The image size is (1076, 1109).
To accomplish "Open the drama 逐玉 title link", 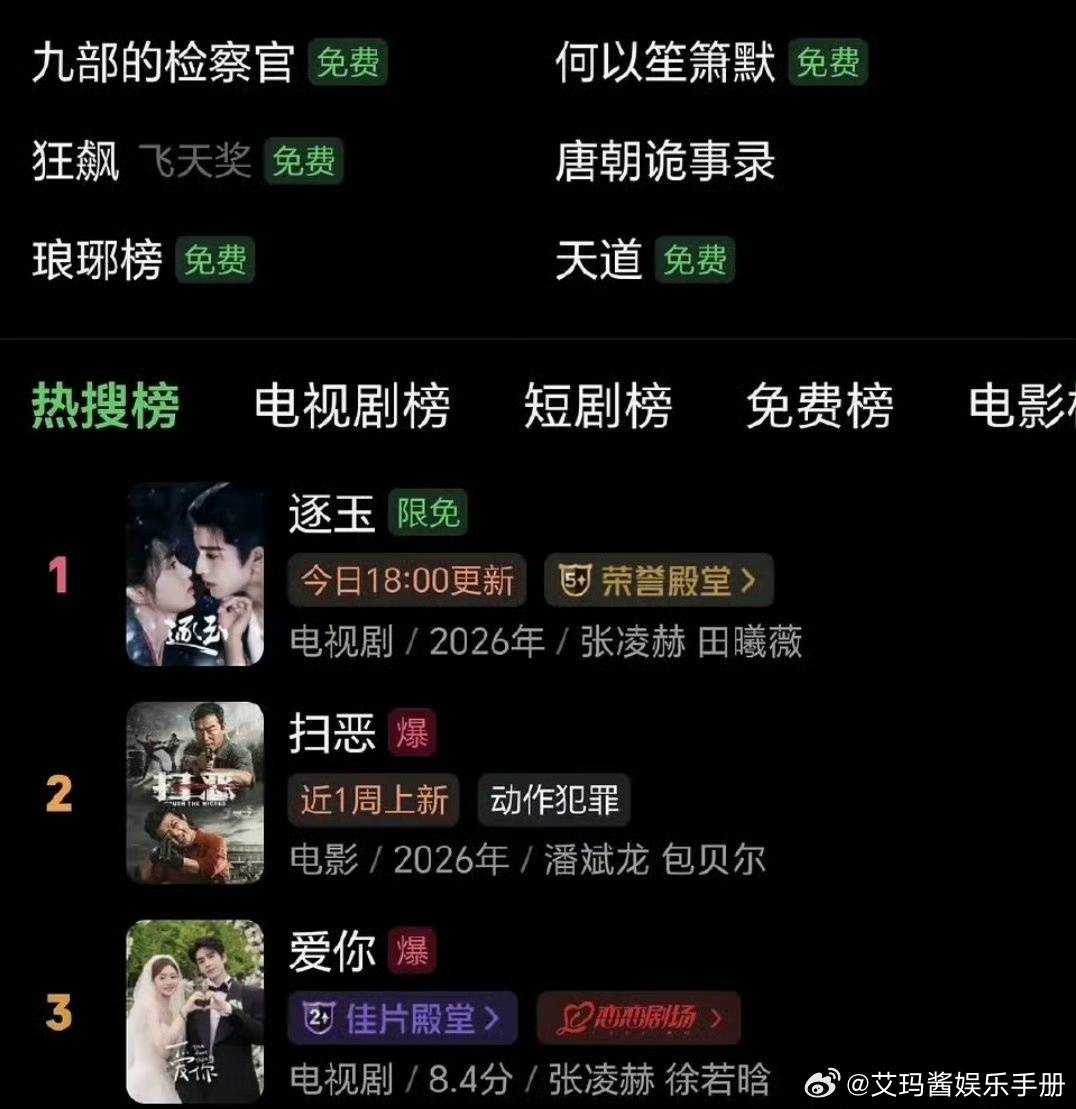I will 331,514.
